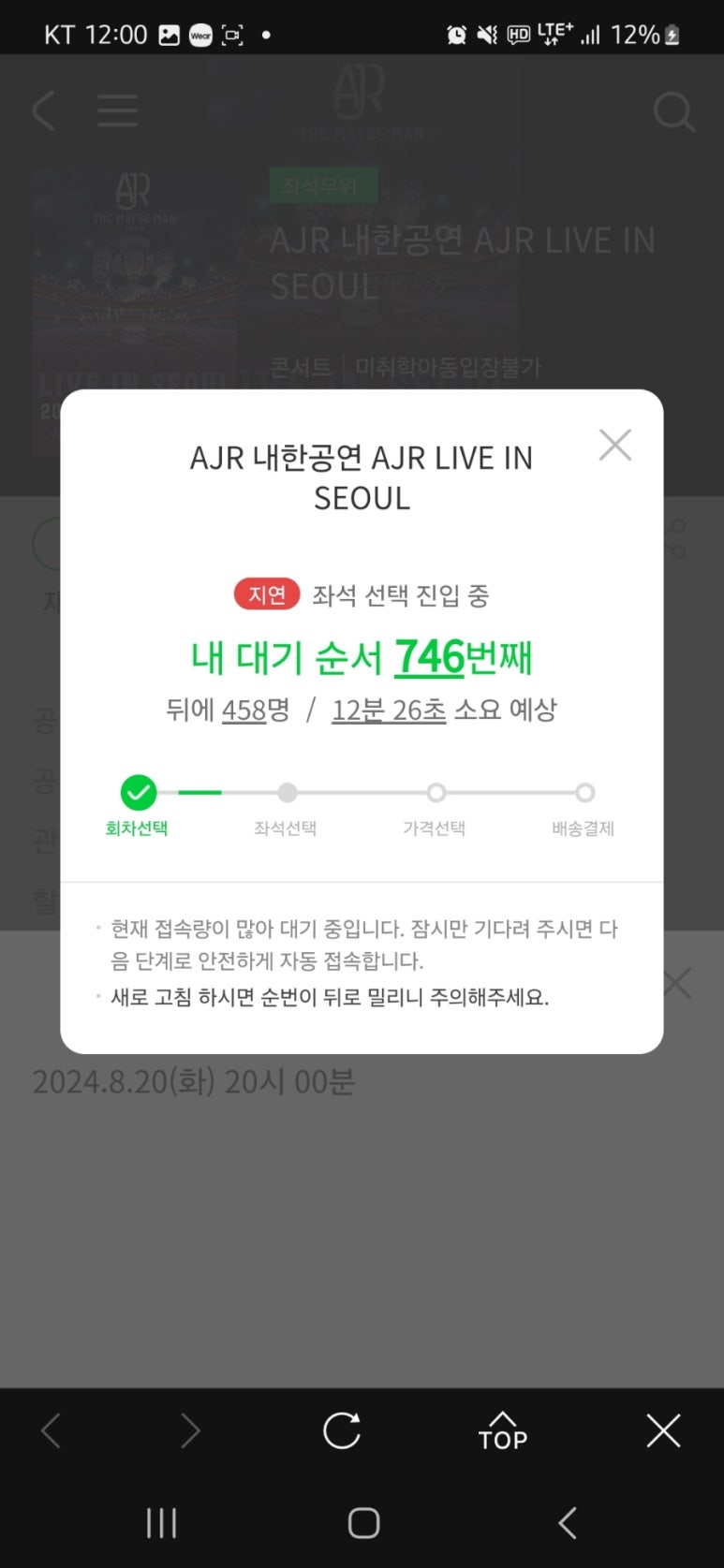This screenshot has height=1568, width=724.
Task: Go forward in the browser toolbar
Action: coord(190,1430)
